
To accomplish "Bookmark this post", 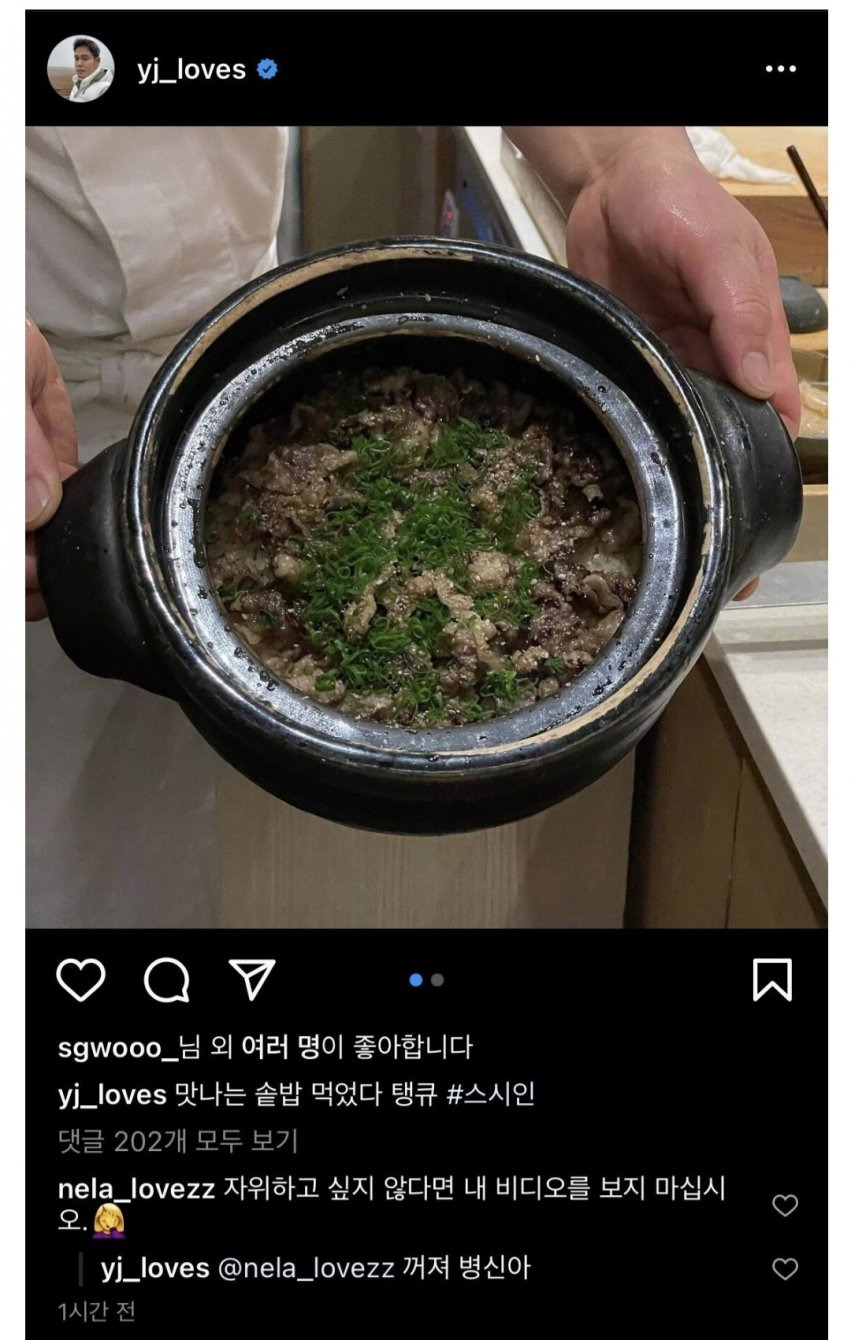I will (772, 980).
